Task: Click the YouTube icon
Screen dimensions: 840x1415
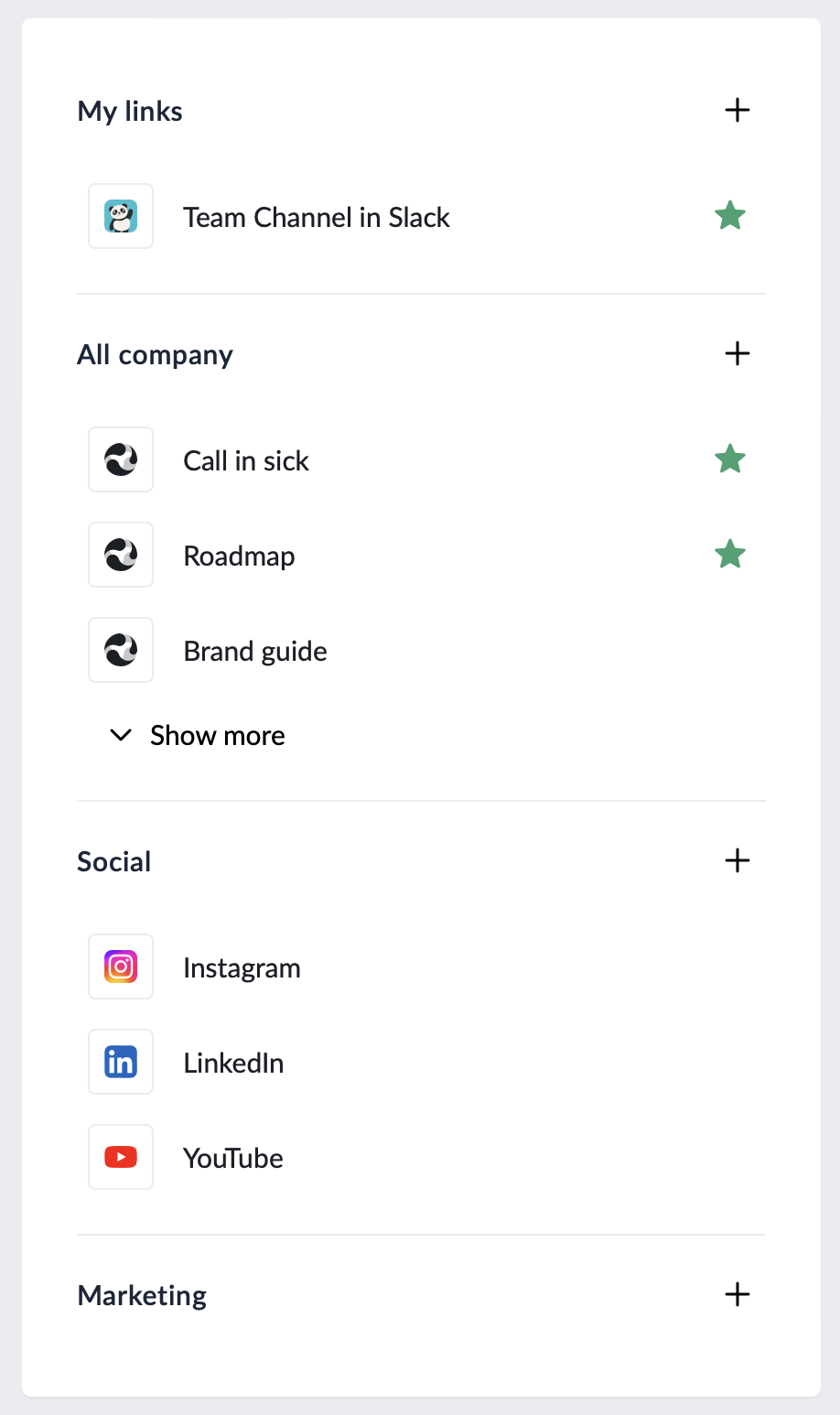Action: point(121,1156)
